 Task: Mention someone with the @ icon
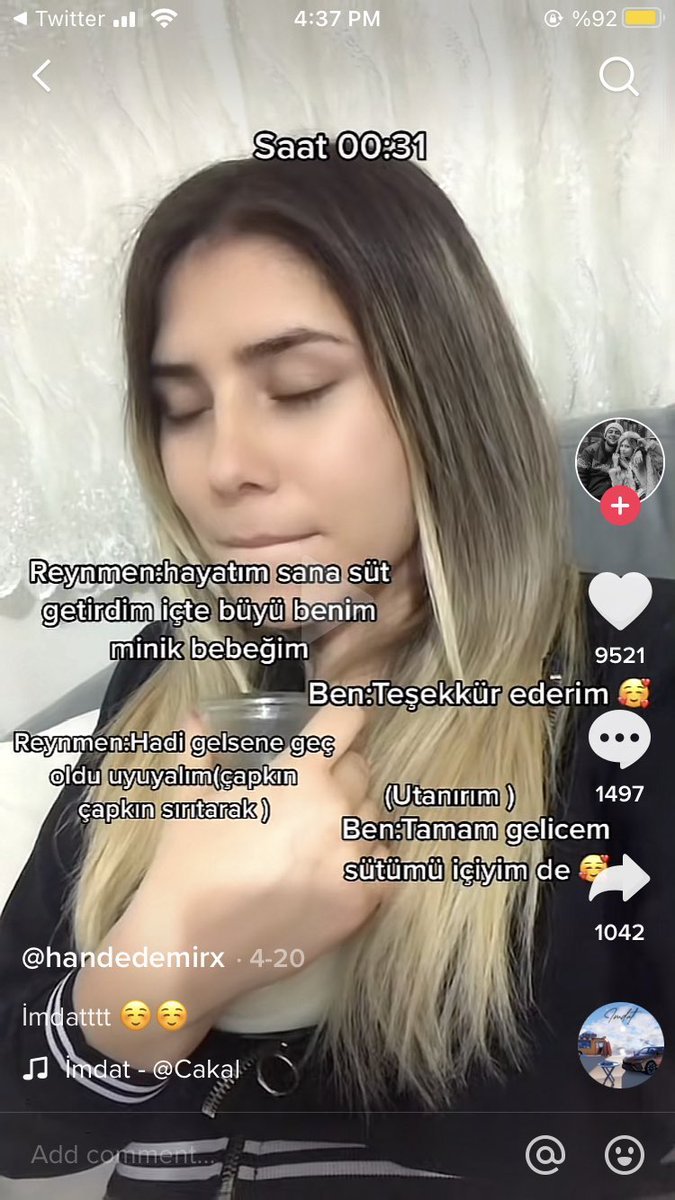coord(545,1155)
